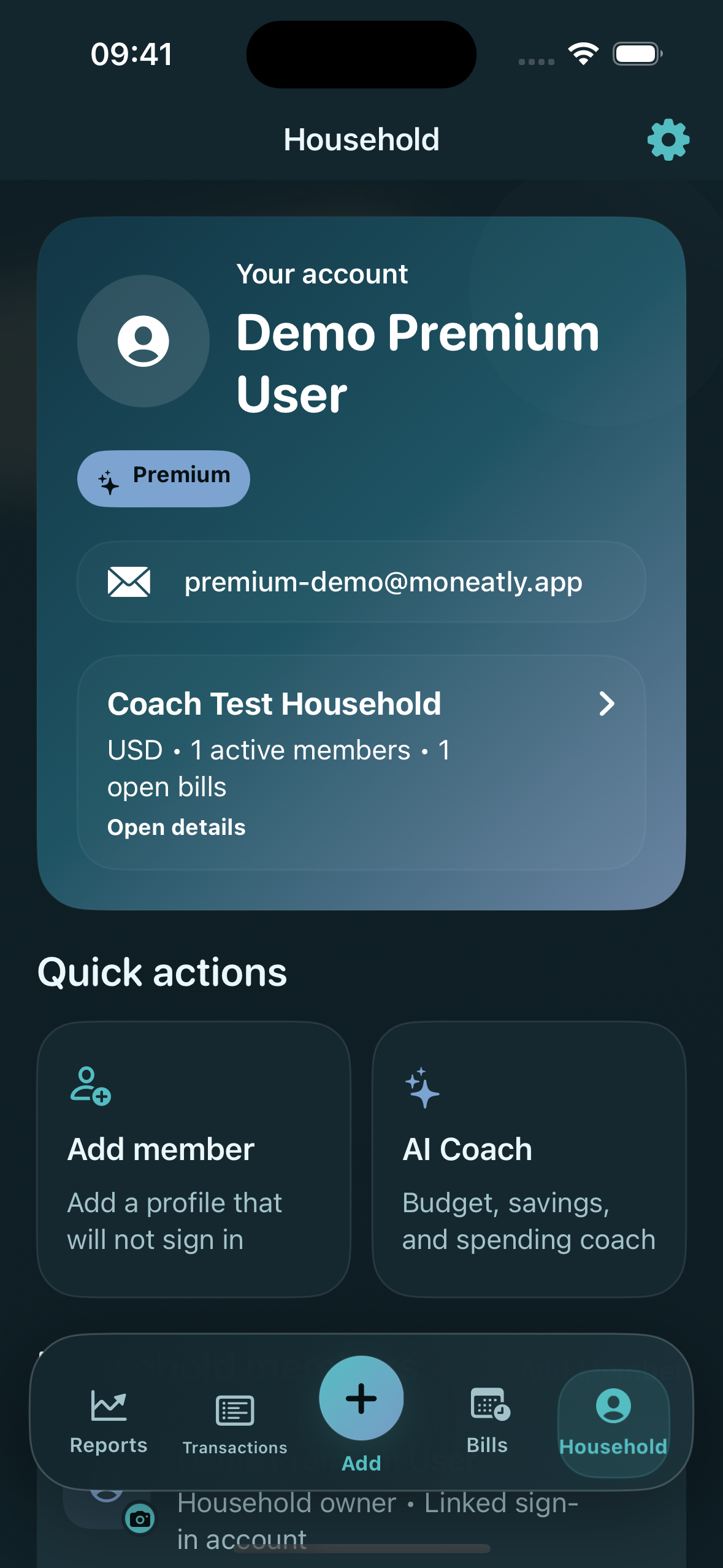This screenshot has width=723, height=1568.
Task: Select the Household tab
Action: tap(613, 1423)
